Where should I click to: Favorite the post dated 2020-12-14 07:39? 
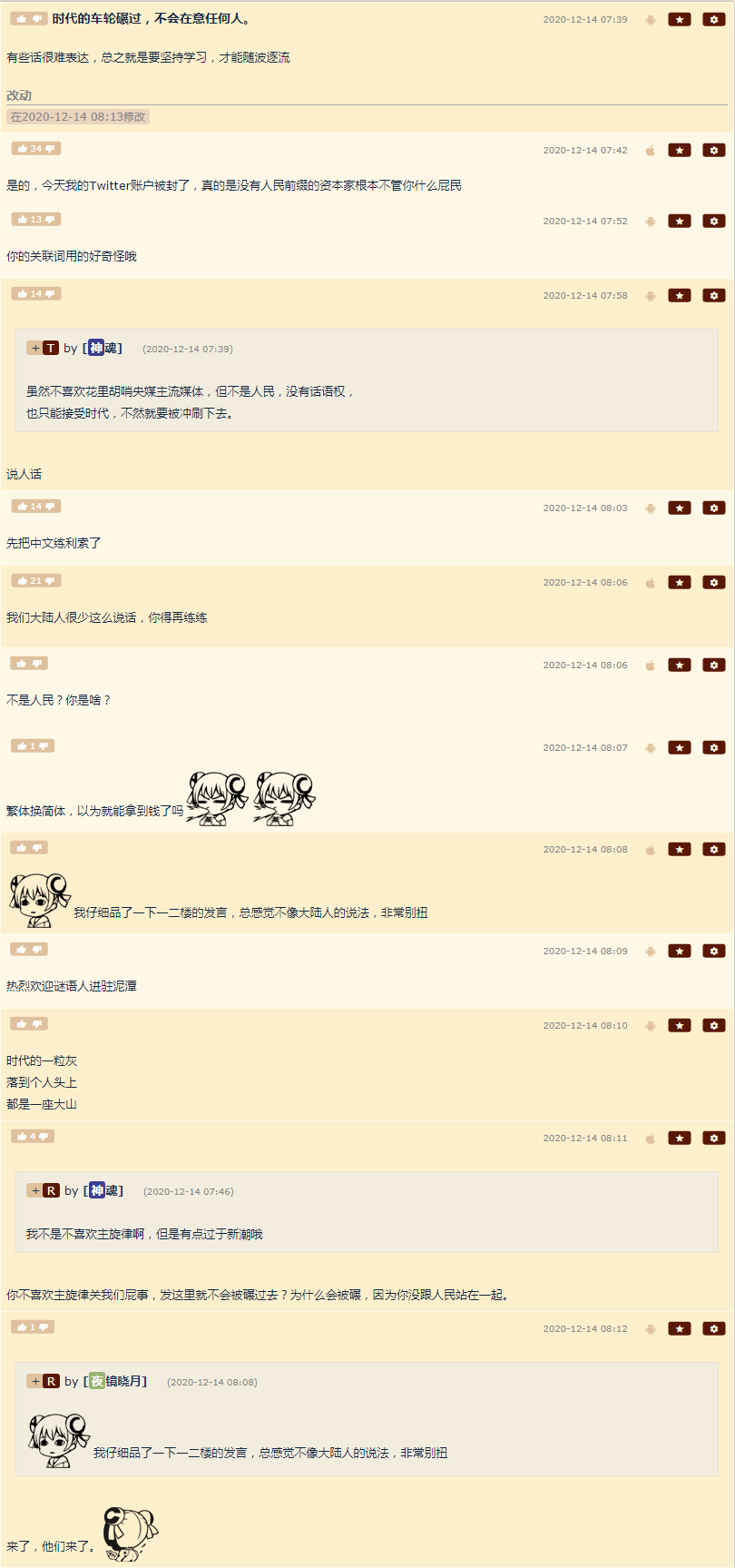pyautogui.click(x=679, y=19)
